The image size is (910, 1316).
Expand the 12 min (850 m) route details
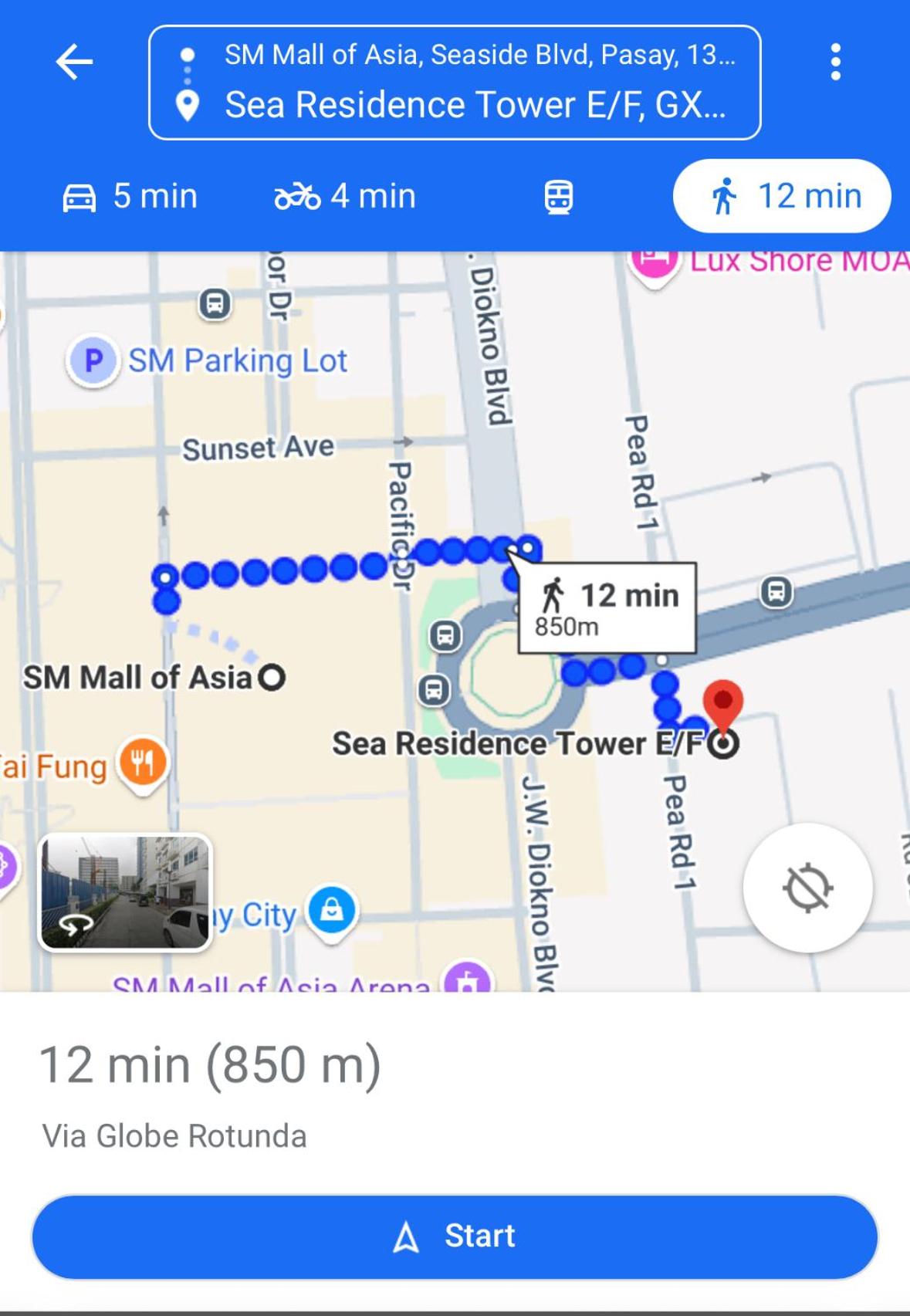pyautogui.click(x=210, y=1065)
